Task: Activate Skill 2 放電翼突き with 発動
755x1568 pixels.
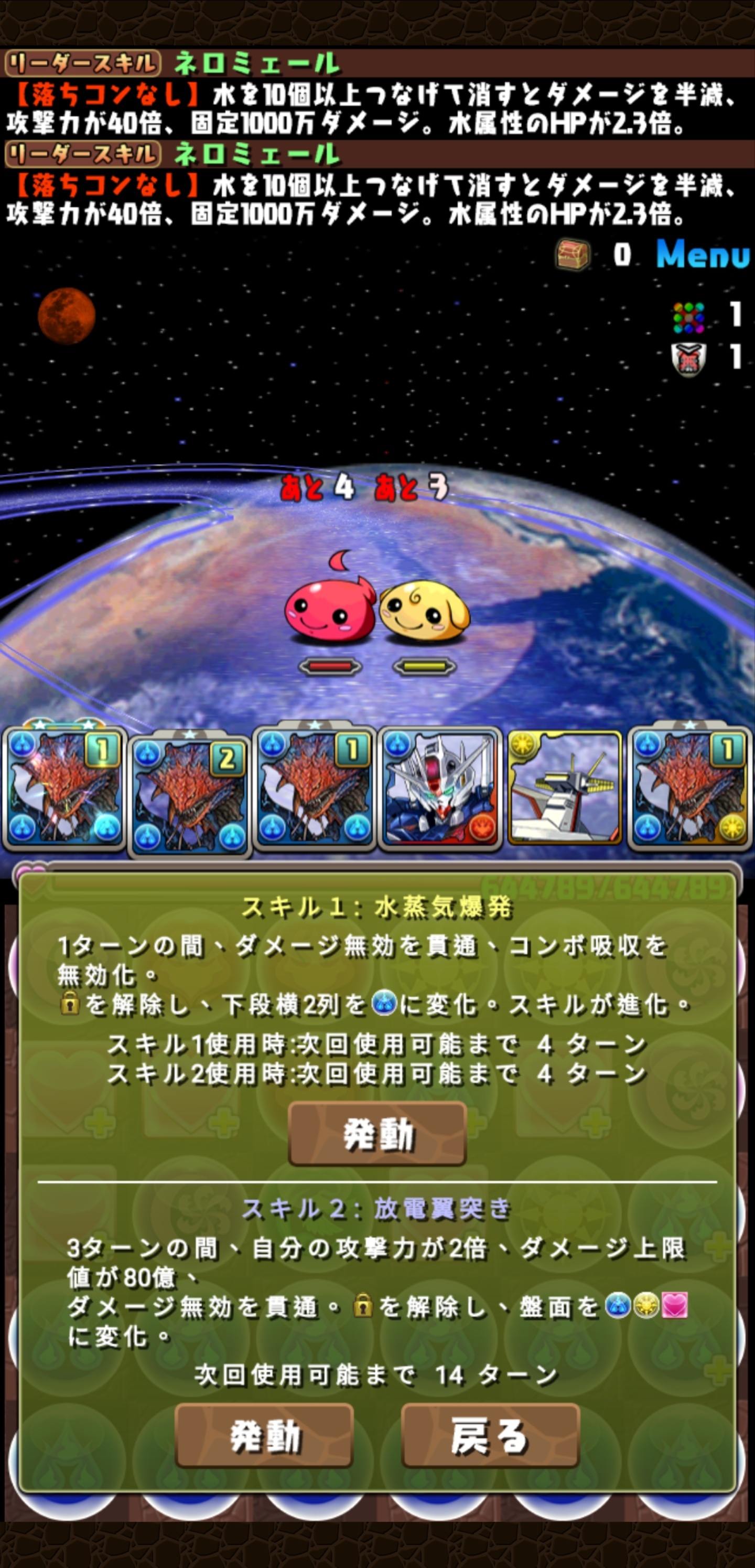Action: tap(264, 1436)
